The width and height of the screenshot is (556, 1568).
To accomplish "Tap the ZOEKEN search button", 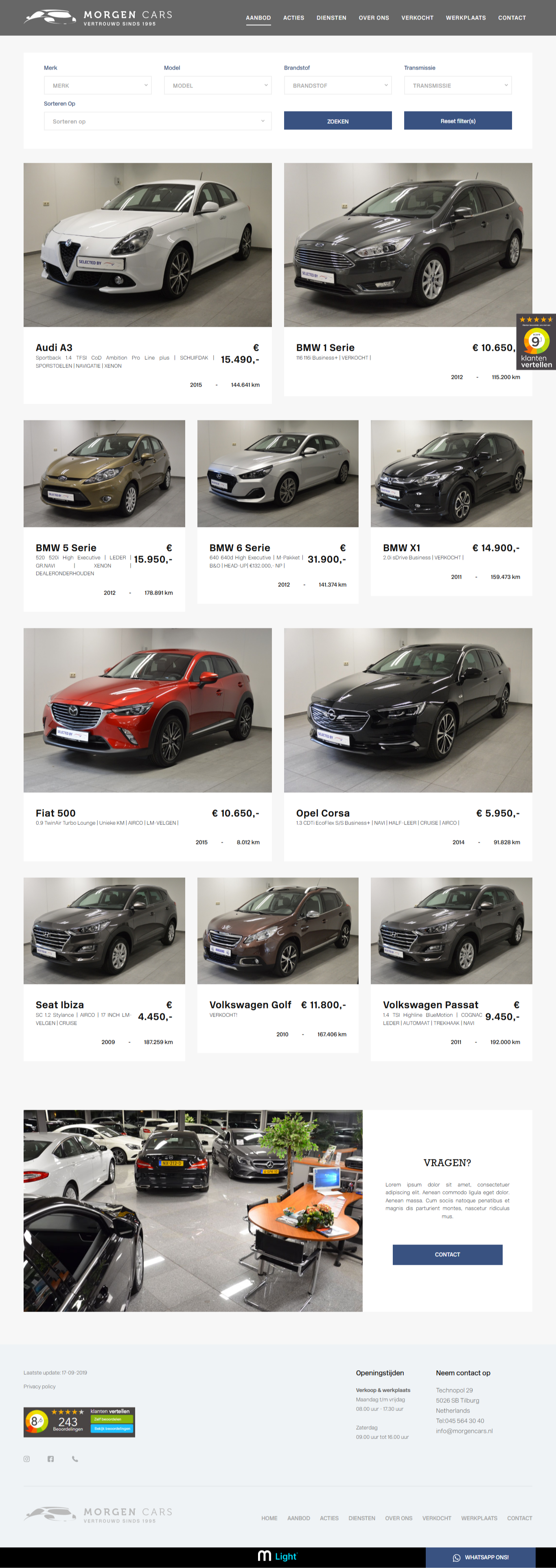I will point(337,121).
